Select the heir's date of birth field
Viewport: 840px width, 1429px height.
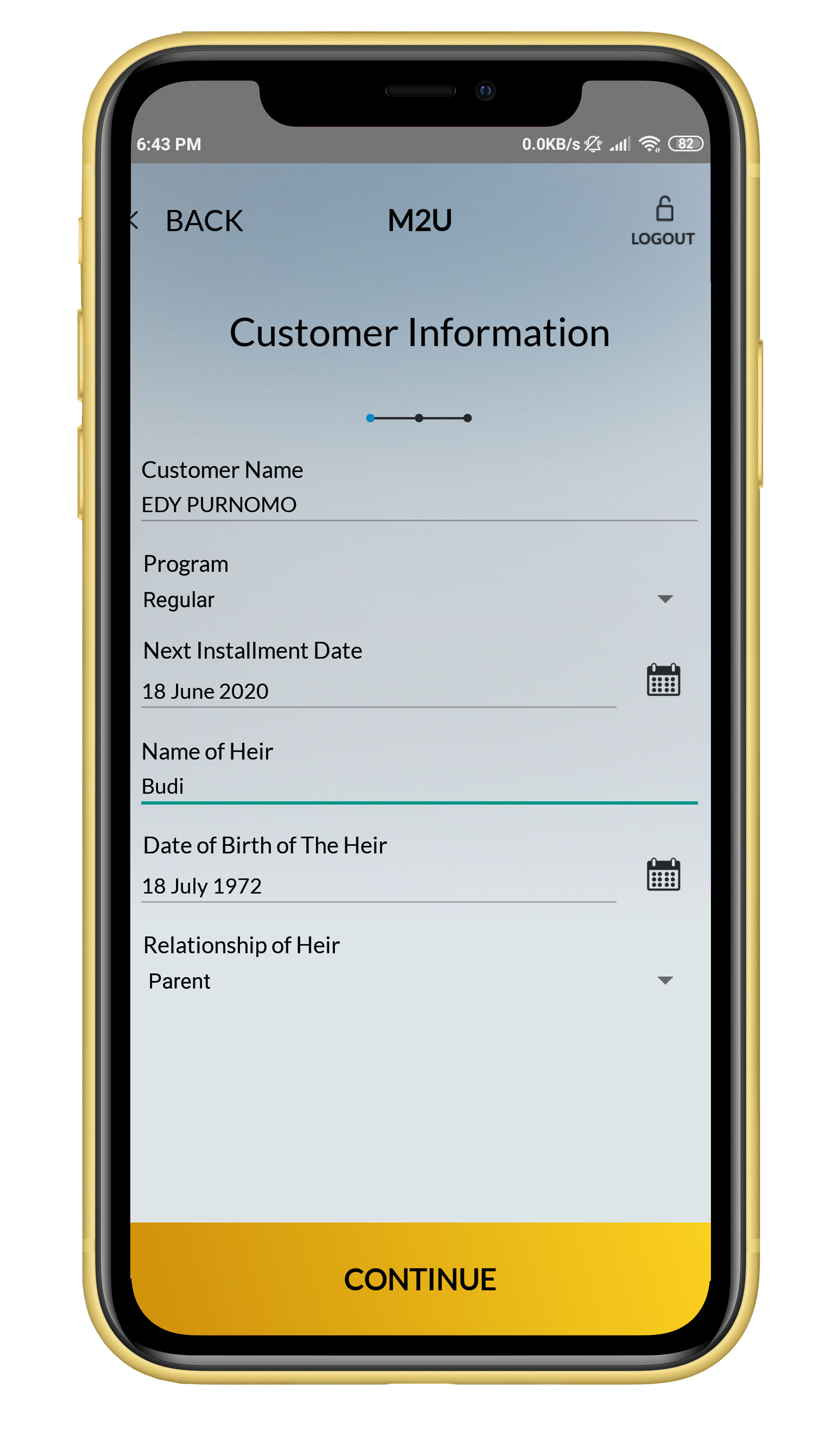coord(378,886)
